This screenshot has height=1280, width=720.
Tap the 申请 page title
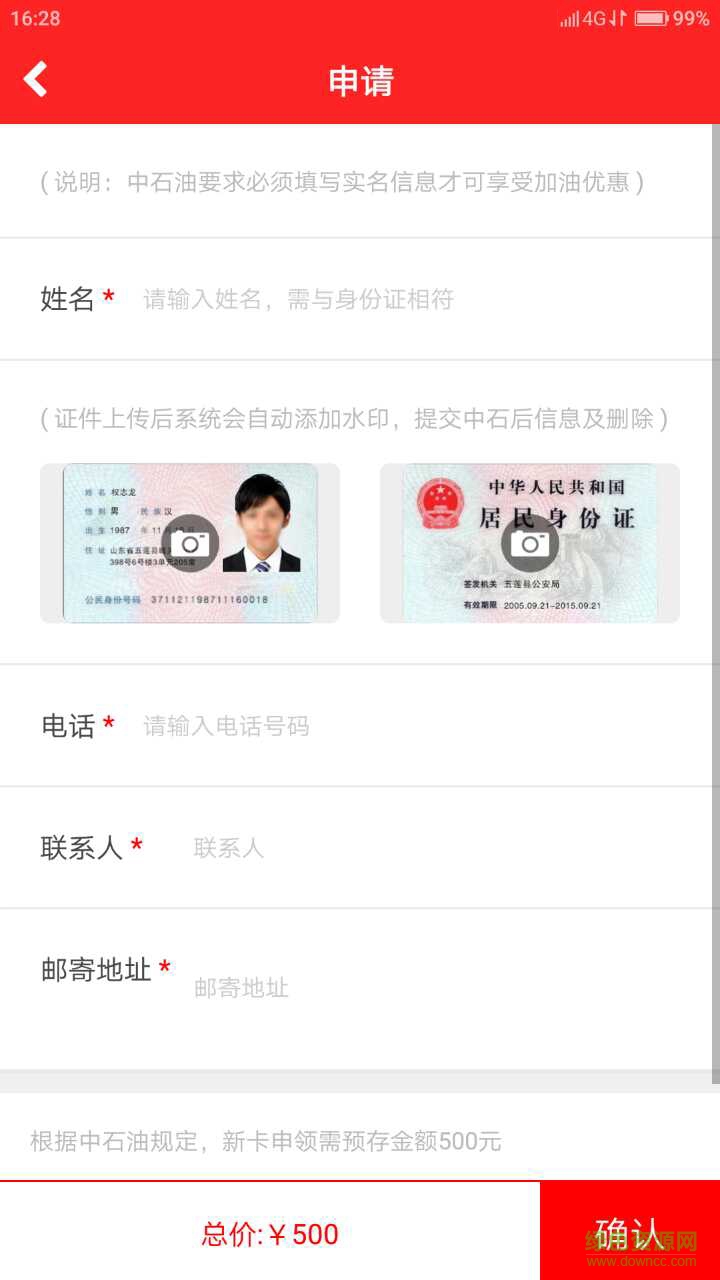358,84
